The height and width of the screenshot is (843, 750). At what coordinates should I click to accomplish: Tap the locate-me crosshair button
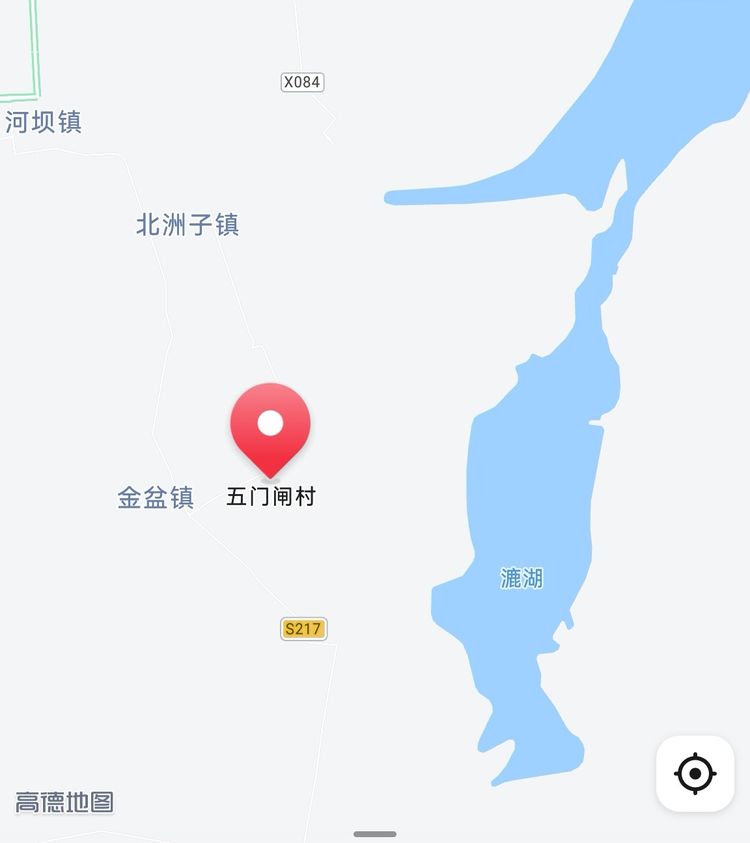coord(695,773)
